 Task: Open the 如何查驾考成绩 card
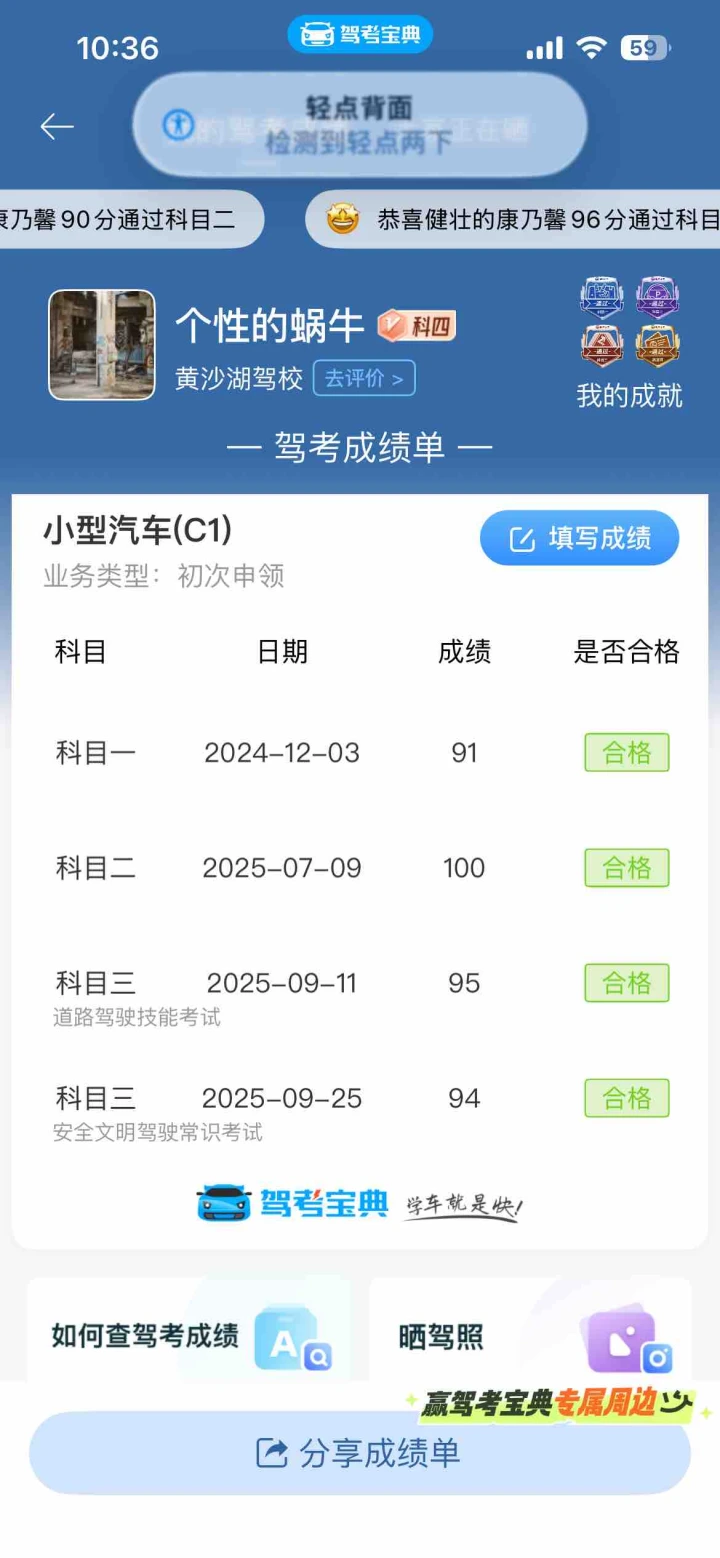pyautogui.click(x=189, y=1332)
